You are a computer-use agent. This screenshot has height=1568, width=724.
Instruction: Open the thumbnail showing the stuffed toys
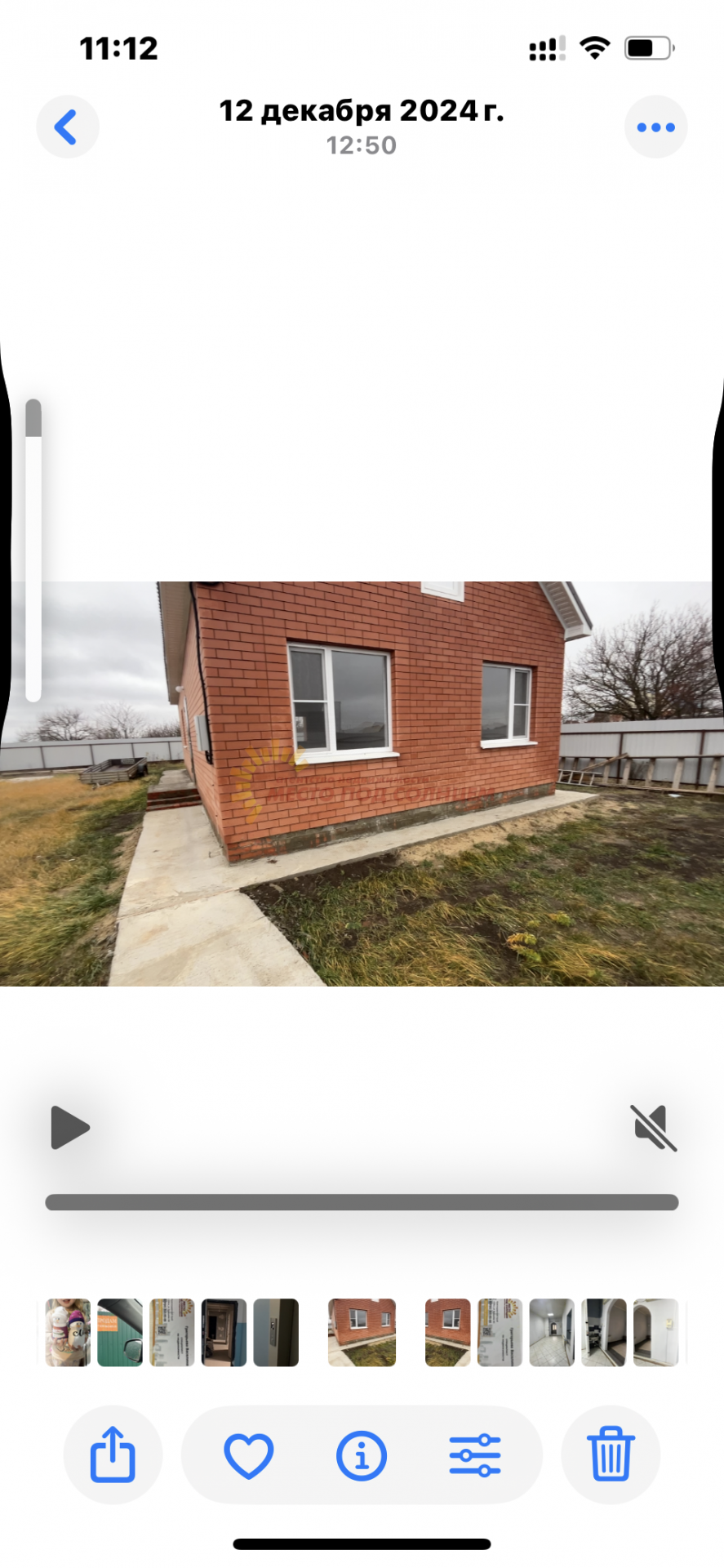[x=68, y=1332]
